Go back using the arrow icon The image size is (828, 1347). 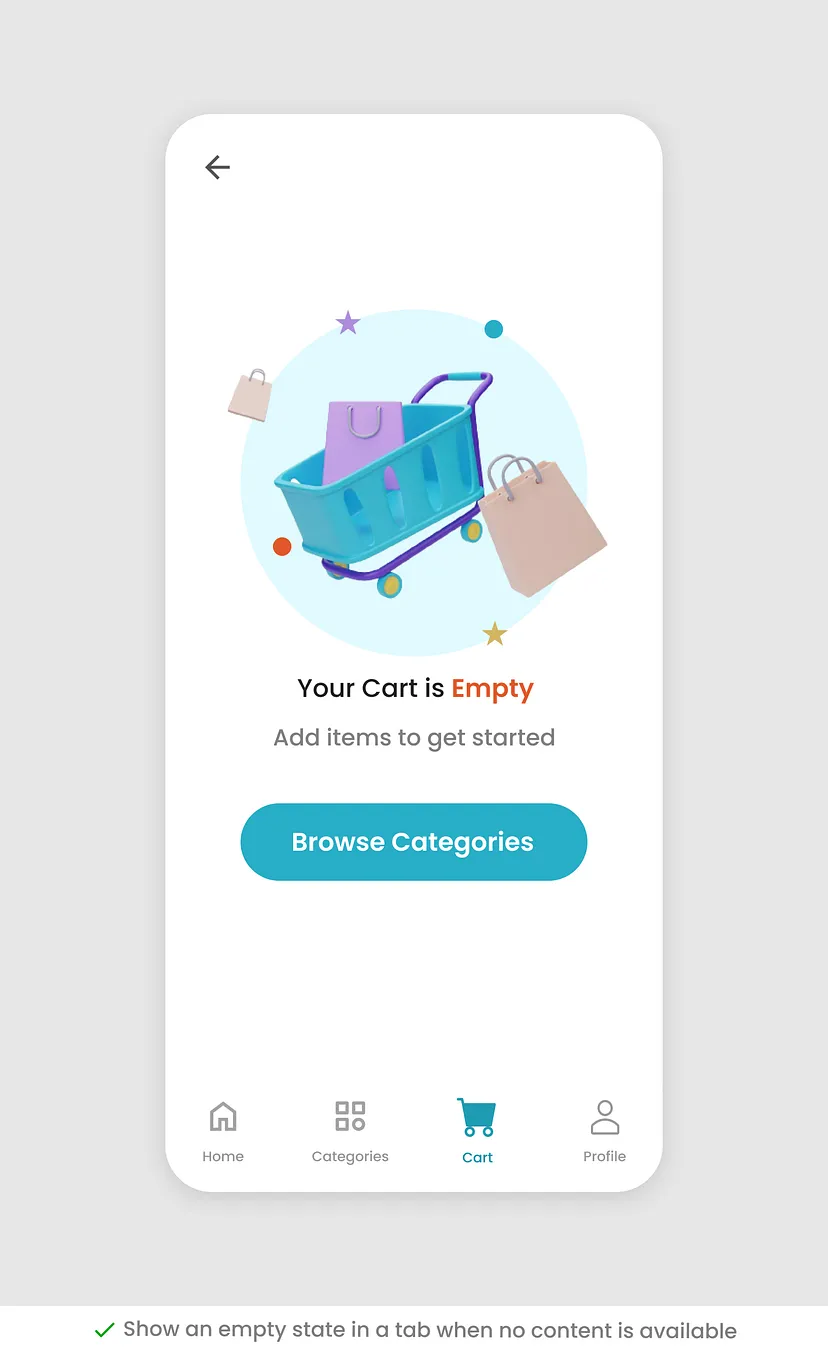point(217,167)
